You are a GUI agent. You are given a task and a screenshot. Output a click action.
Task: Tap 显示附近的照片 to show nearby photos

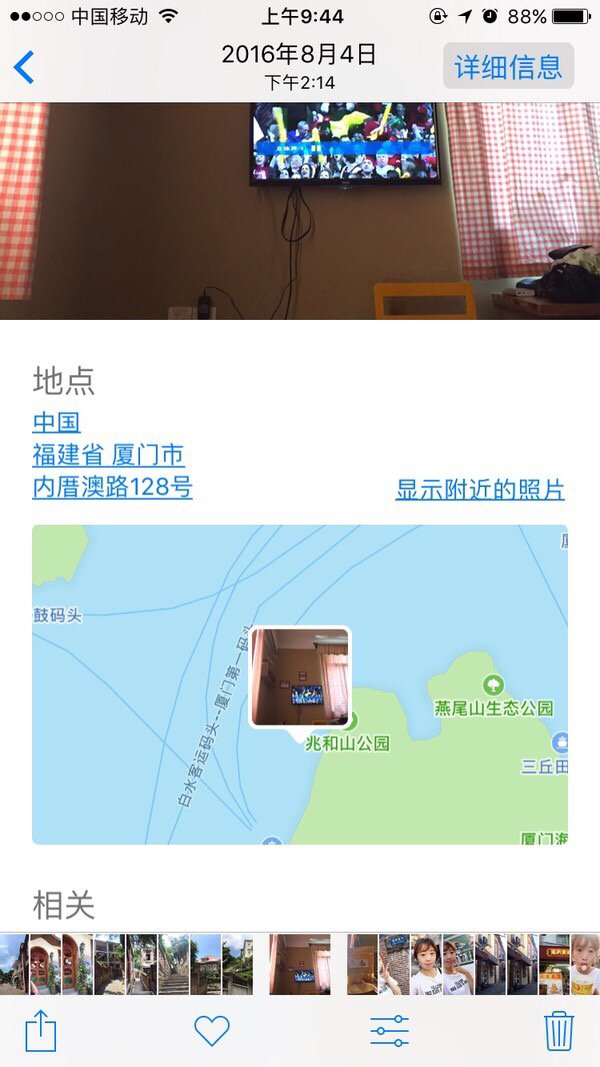[480, 490]
